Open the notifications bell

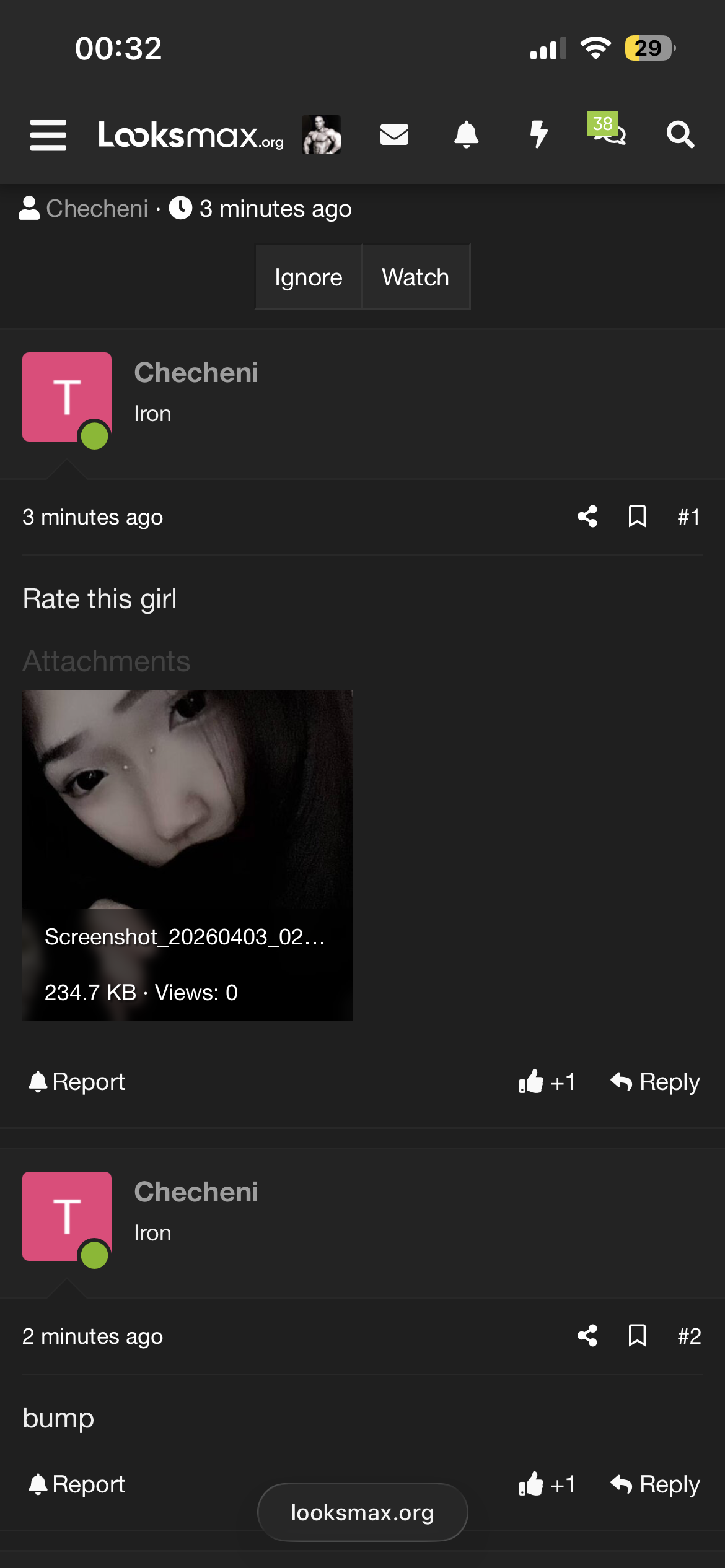pyautogui.click(x=466, y=134)
